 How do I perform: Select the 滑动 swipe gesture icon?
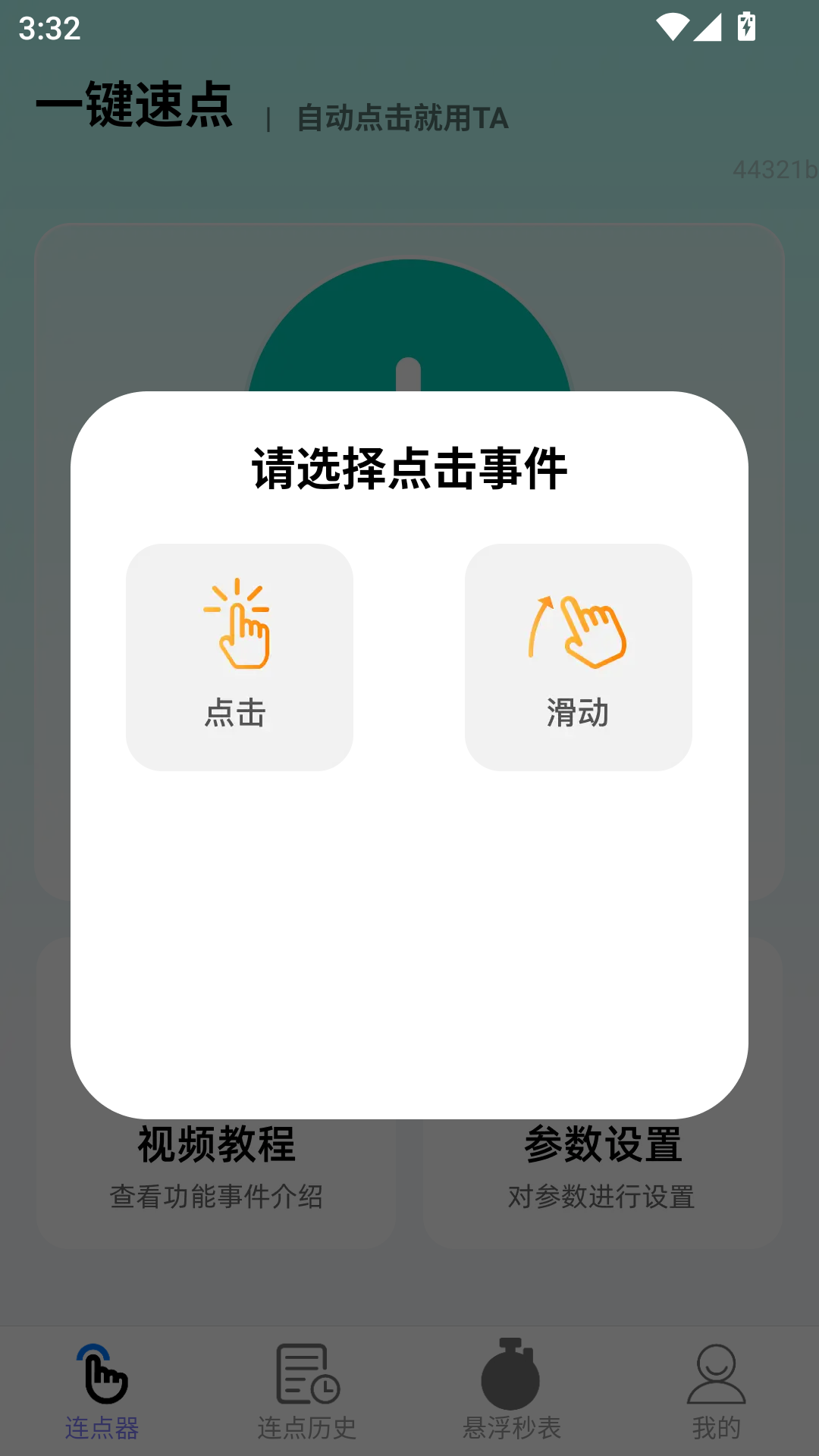pyautogui.click(x=579, y=629)
